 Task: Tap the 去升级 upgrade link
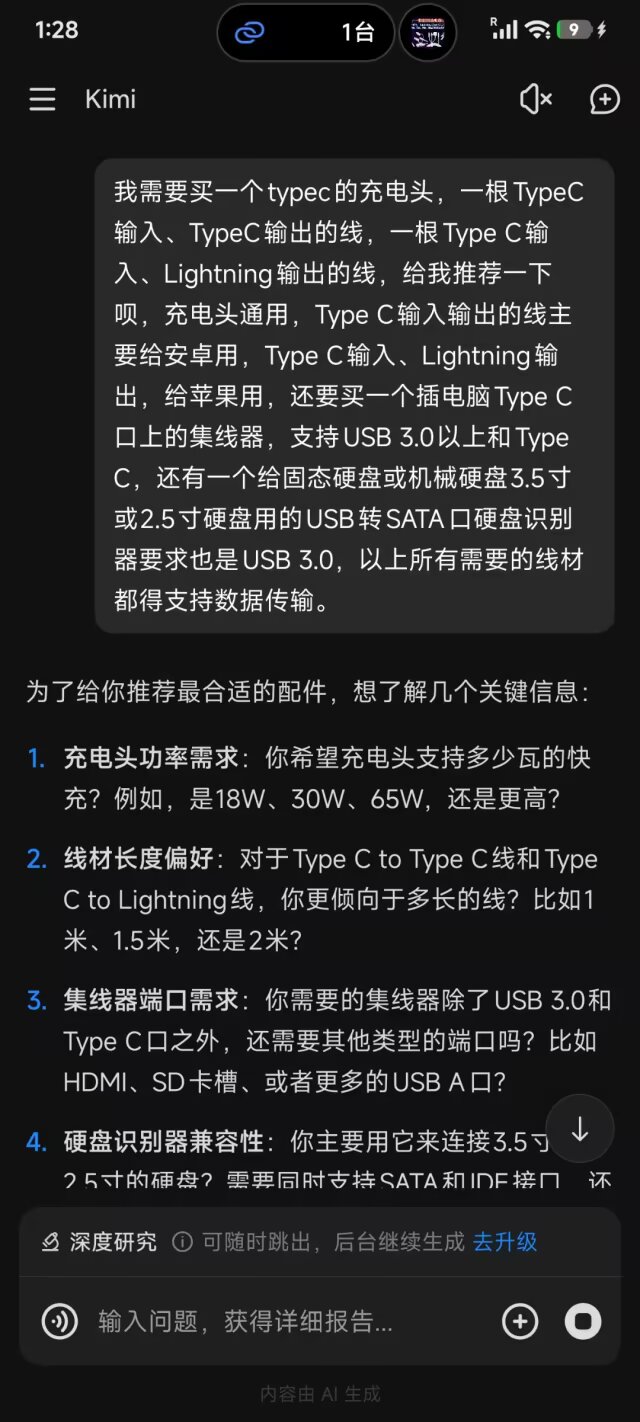(x=505, y=1242)
